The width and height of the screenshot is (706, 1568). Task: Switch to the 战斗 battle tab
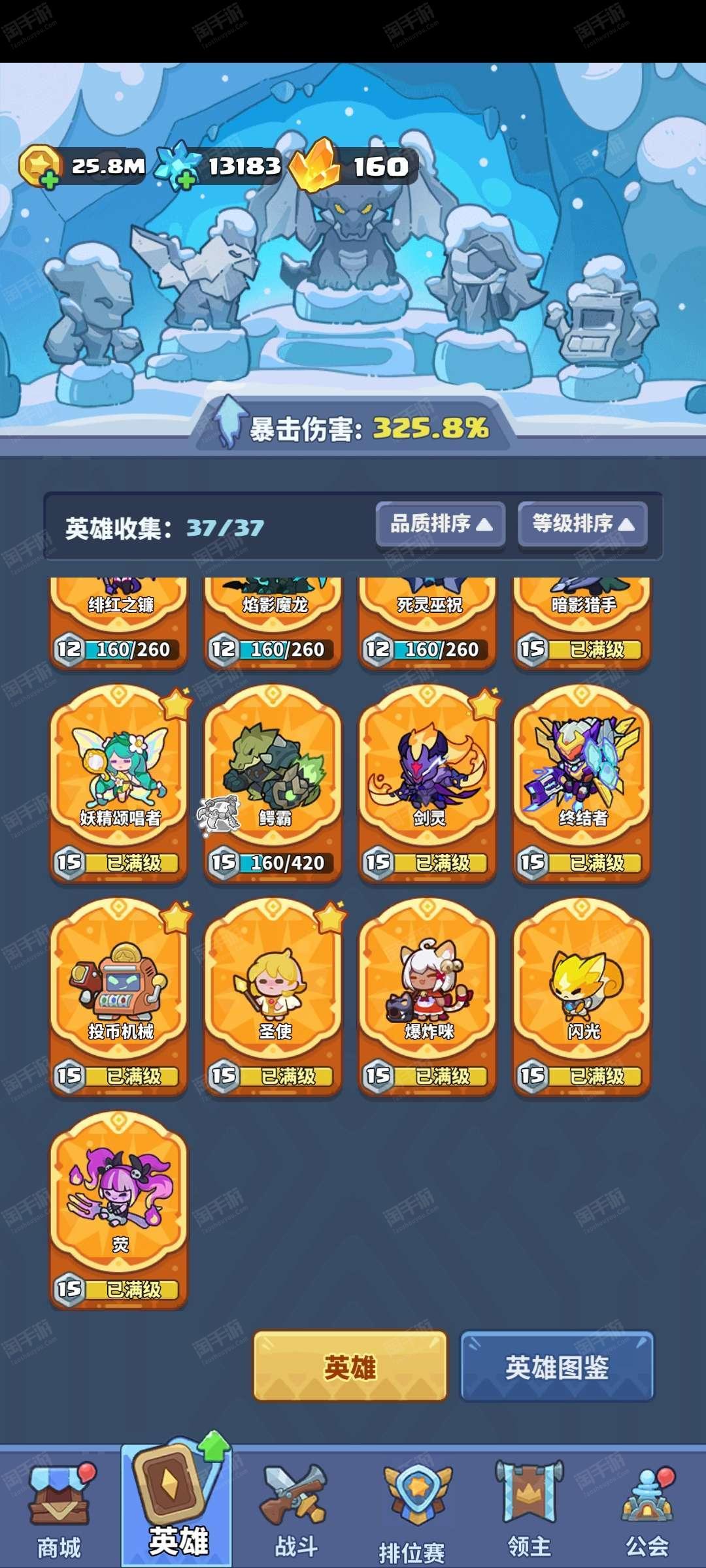pyautogui.click(x=295, y=1511)
